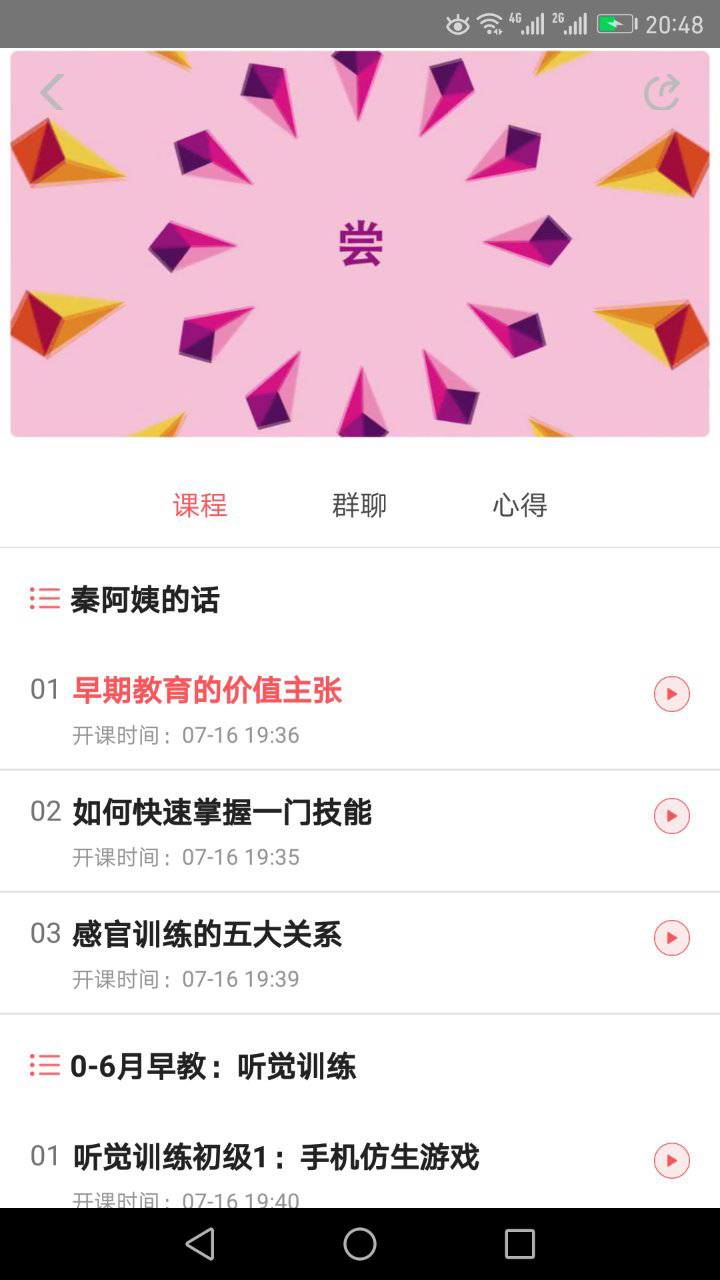Switch to the 心得 tab
Image resolution: width=720 pixels, height=1280 pixels.
point(520,505)
